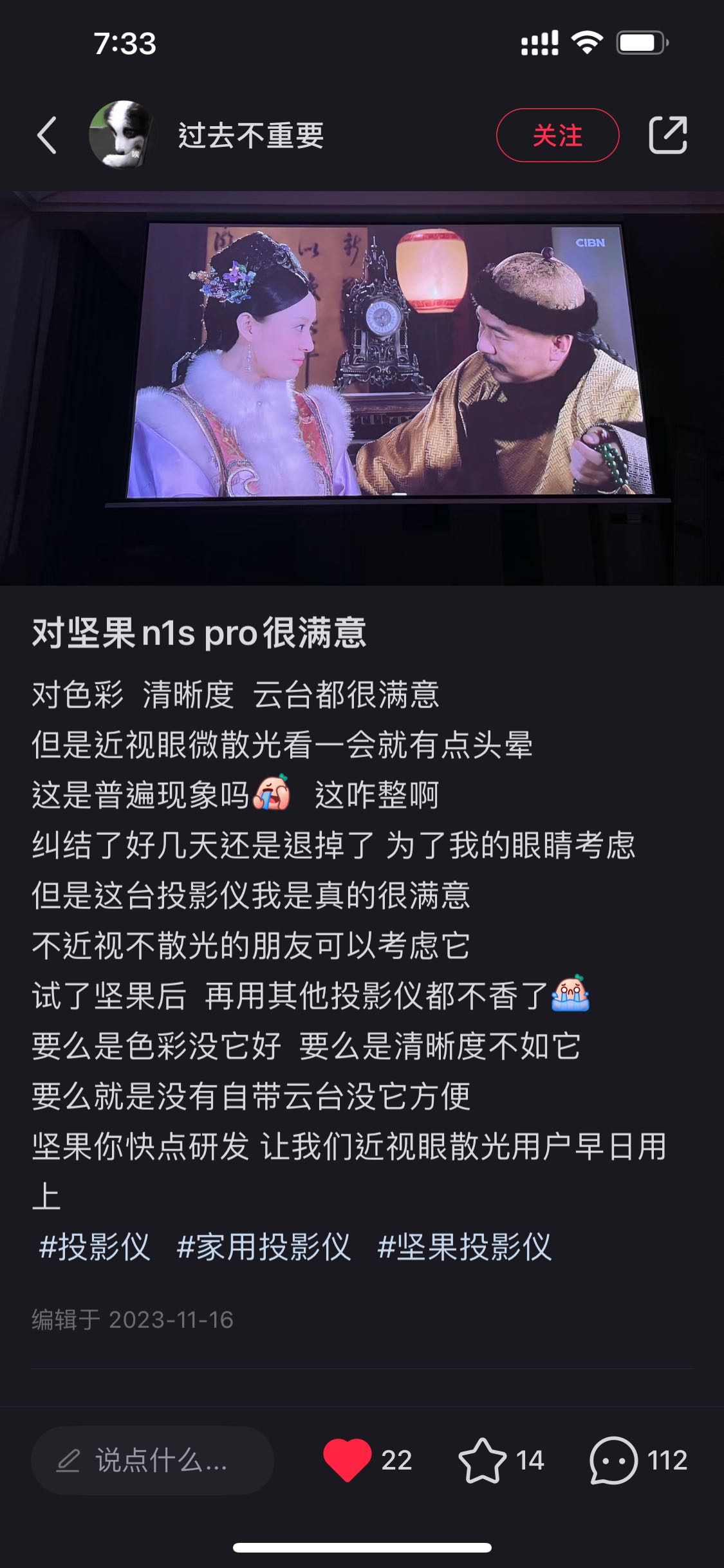Go back using the back arrow
Image resolution: width=724 pixels, height=1568 pixels.
point(47,135)
